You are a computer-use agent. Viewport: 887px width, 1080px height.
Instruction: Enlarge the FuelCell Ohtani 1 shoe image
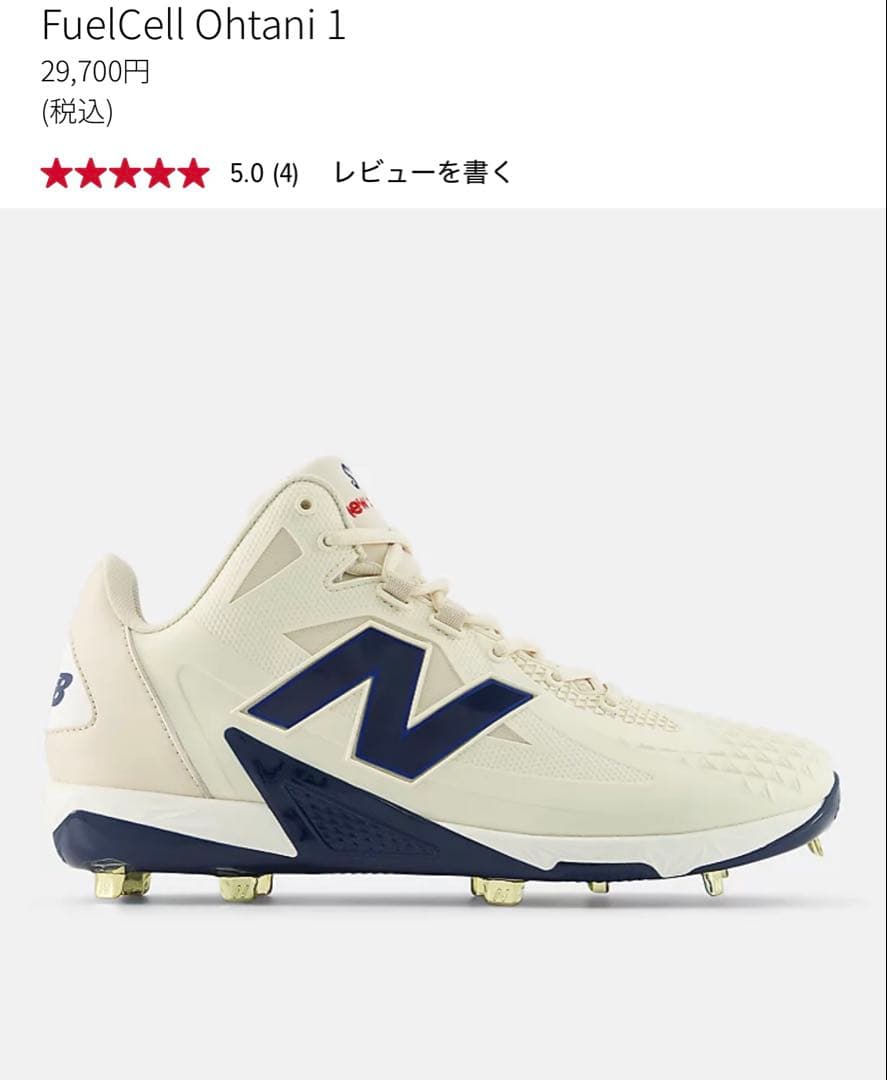[442, 680]
